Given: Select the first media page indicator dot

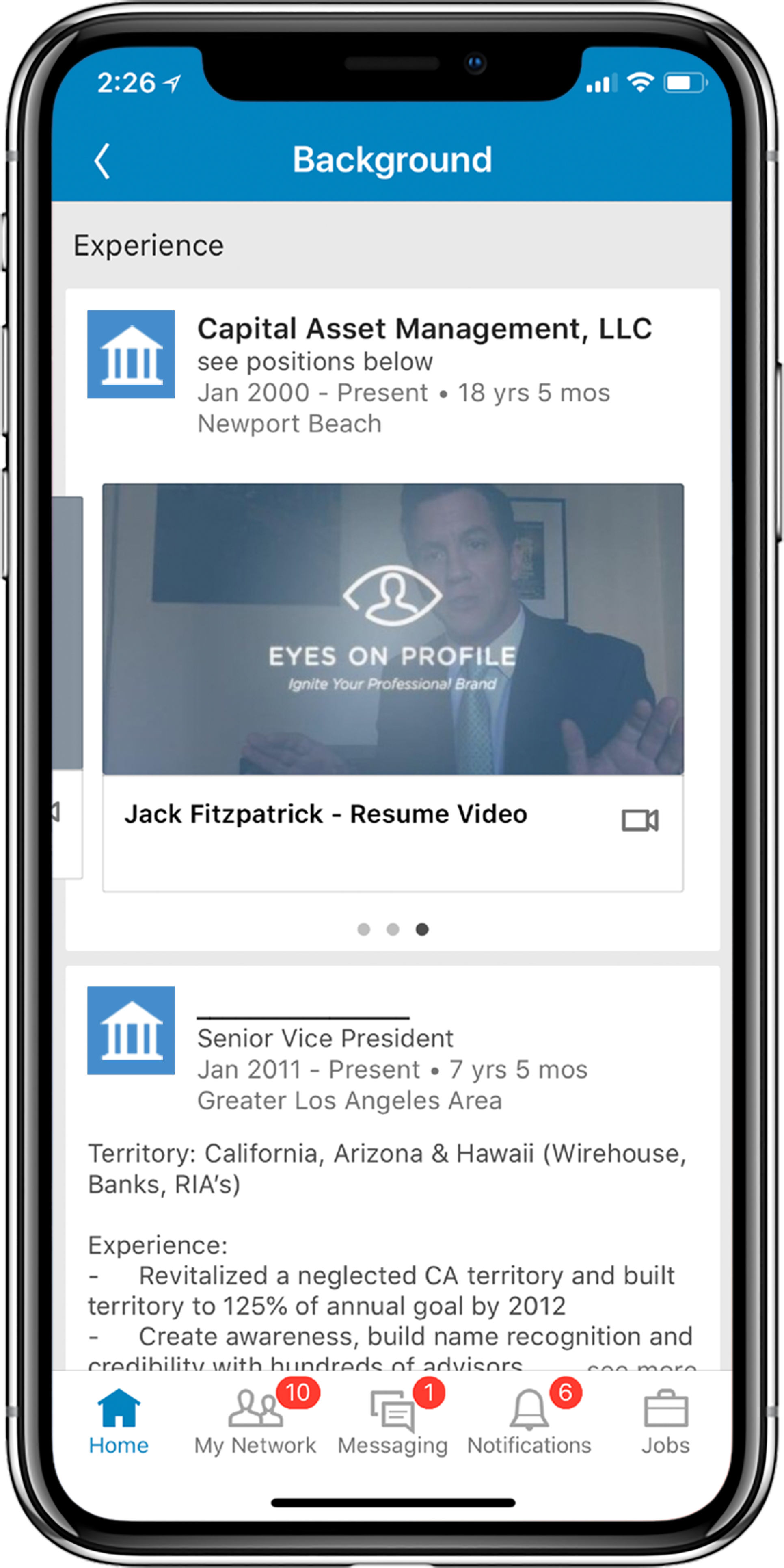Looking at the screenshot, I should pyautogui.click(x=364, y=929).
